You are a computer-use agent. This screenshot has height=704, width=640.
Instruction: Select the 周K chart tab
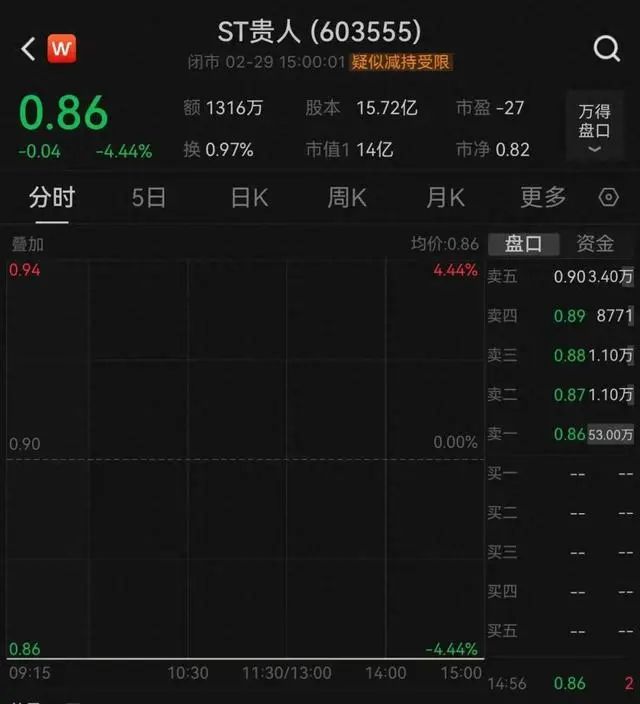click(x=347, y=198)
